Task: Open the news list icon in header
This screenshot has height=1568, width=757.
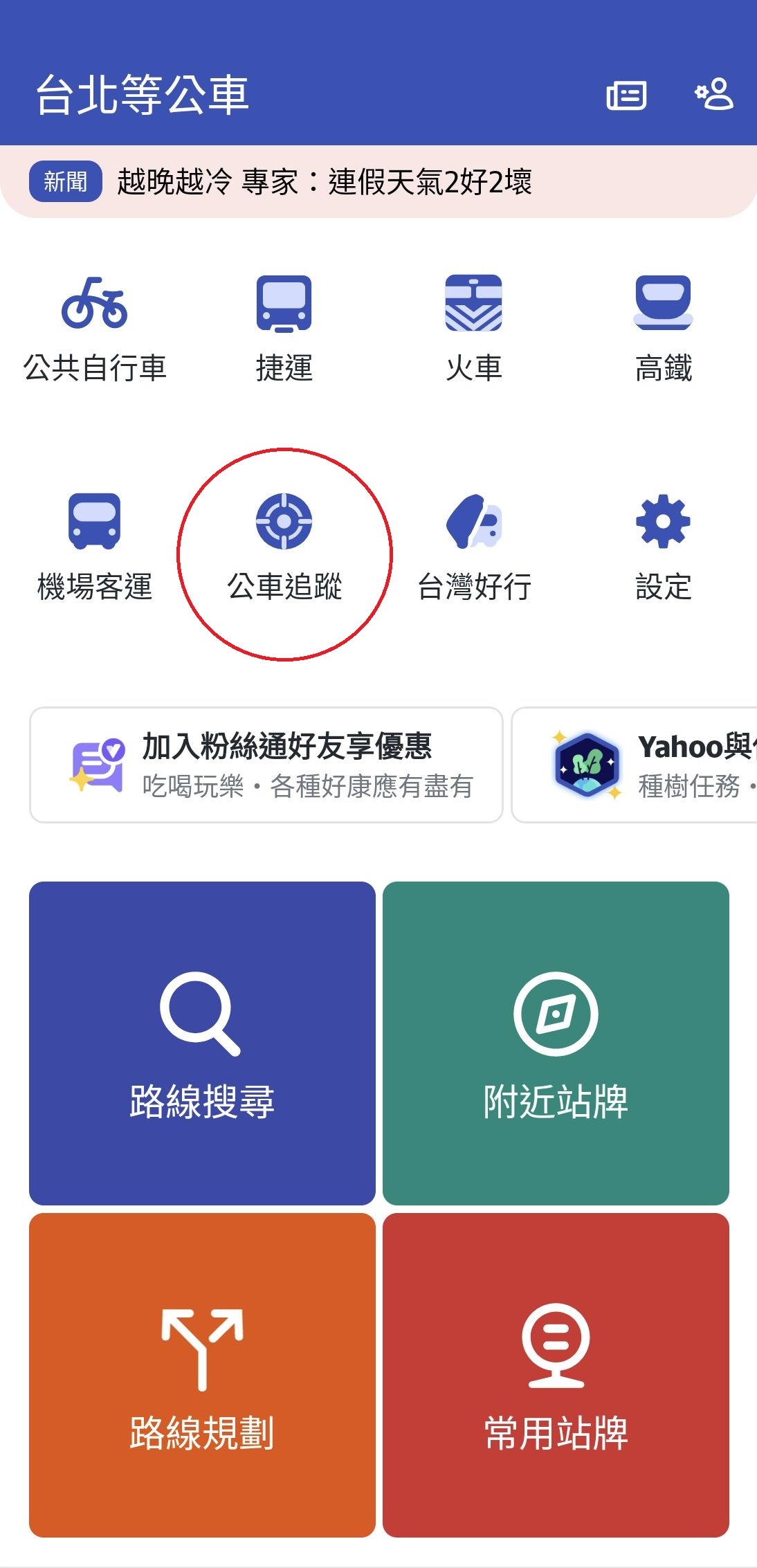Action: (626, 95)
